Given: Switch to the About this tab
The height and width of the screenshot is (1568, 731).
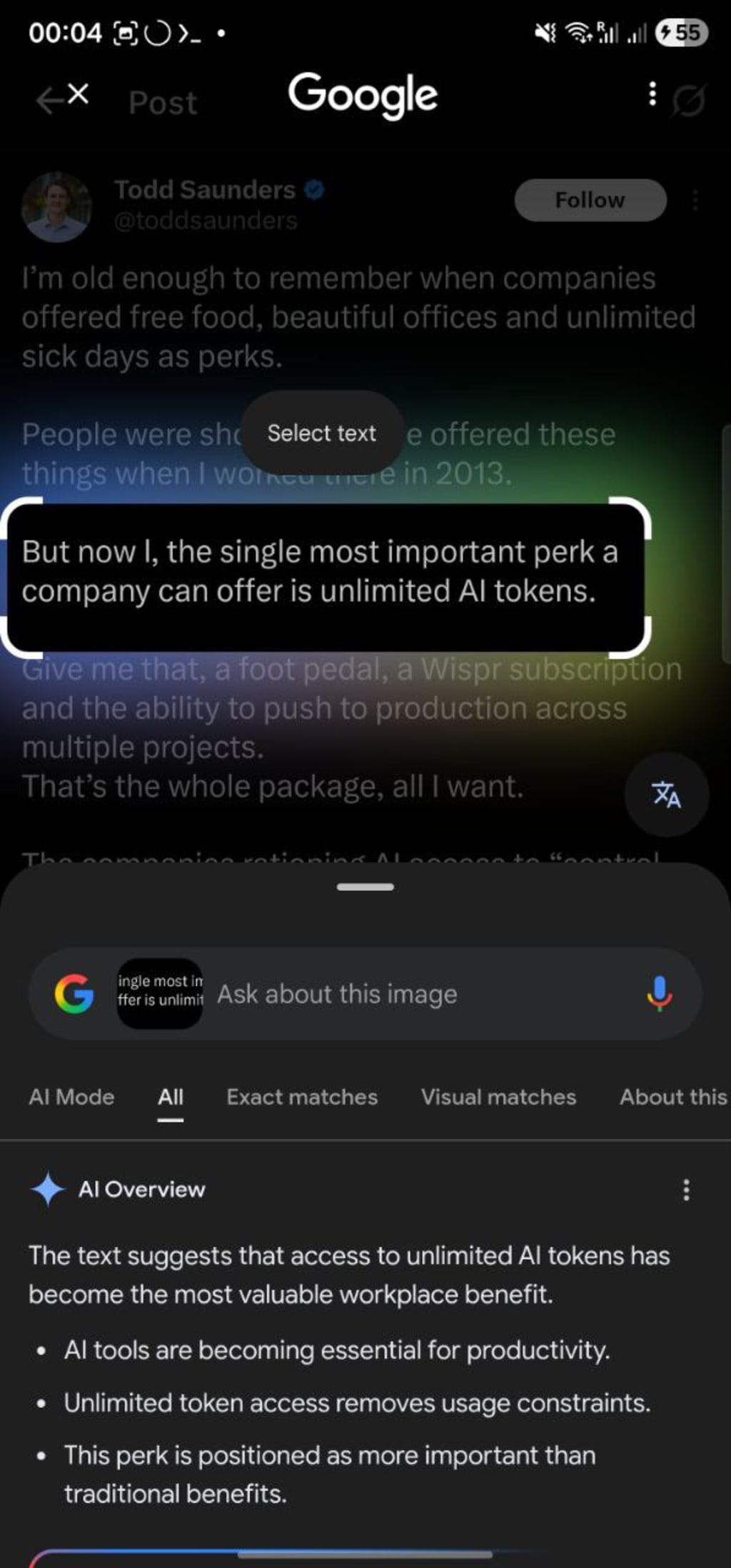Looking at the screenshot, I should coord(672,1097).
